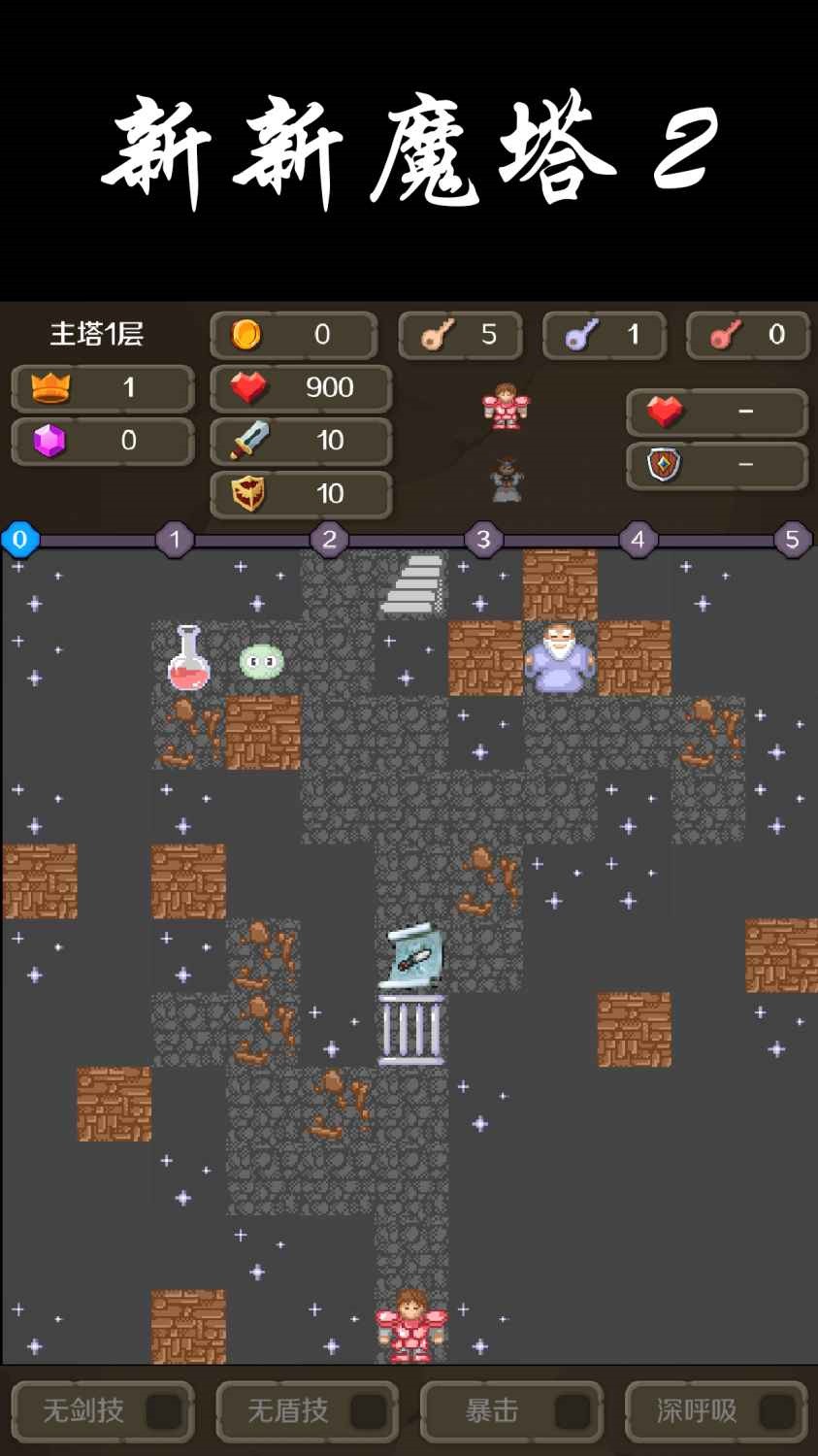Open the iron bar gate
Image resolution: width=818 pixels, height=1456 pixels.
(411, 1030)
